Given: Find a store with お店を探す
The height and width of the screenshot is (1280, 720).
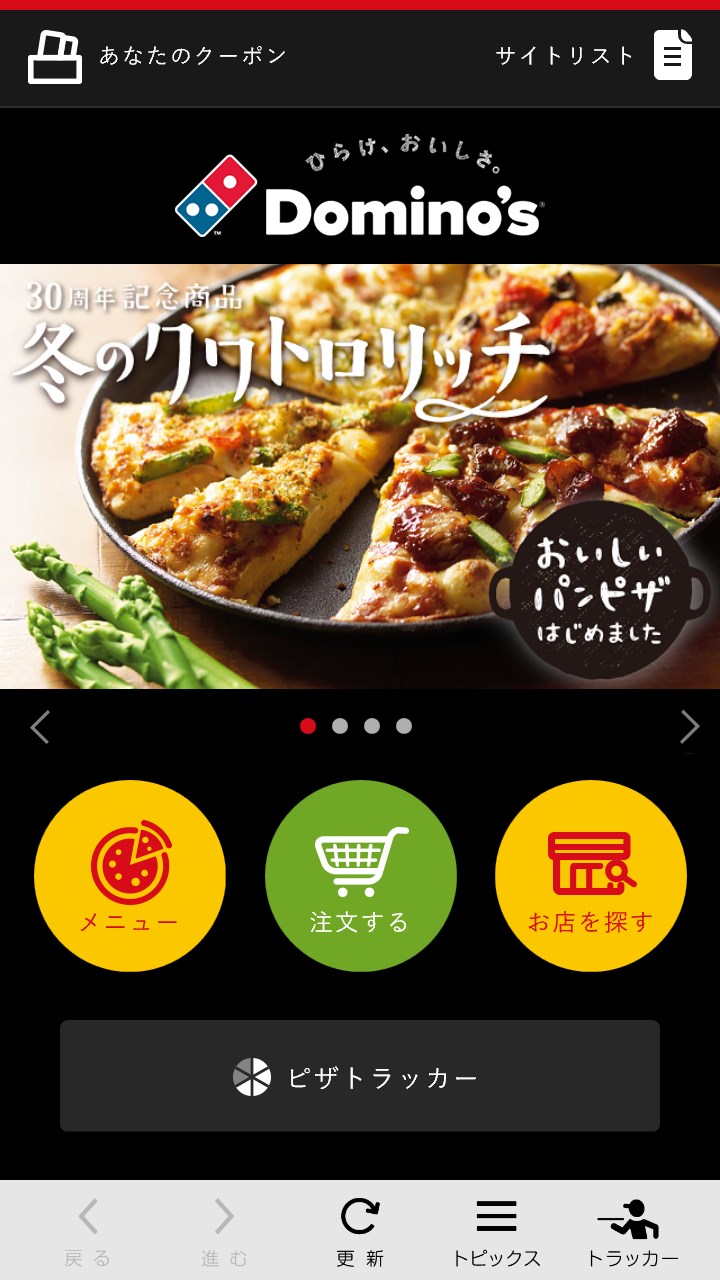Looking at the screenshot, I should tap(591, 876).
